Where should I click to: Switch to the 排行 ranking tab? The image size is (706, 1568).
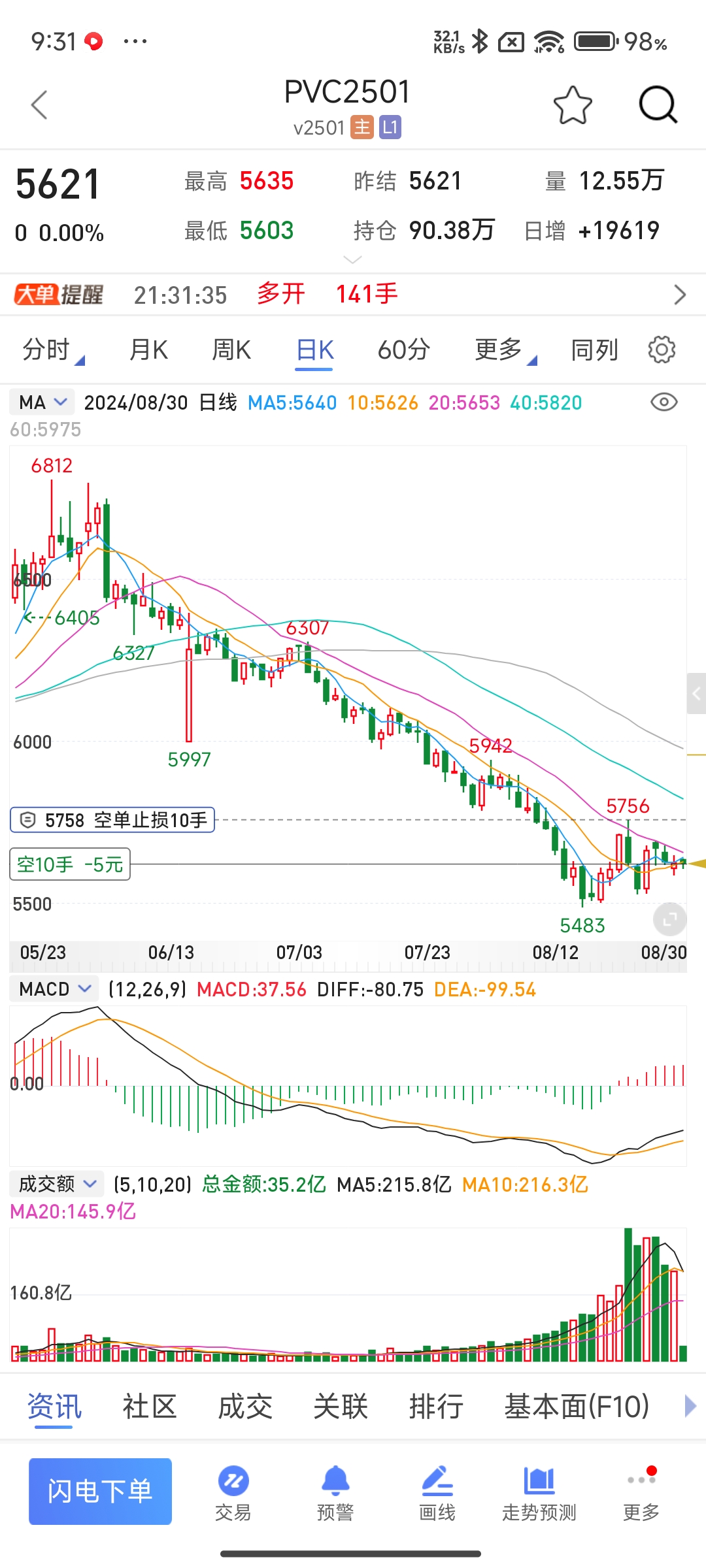pos(436,1406)
